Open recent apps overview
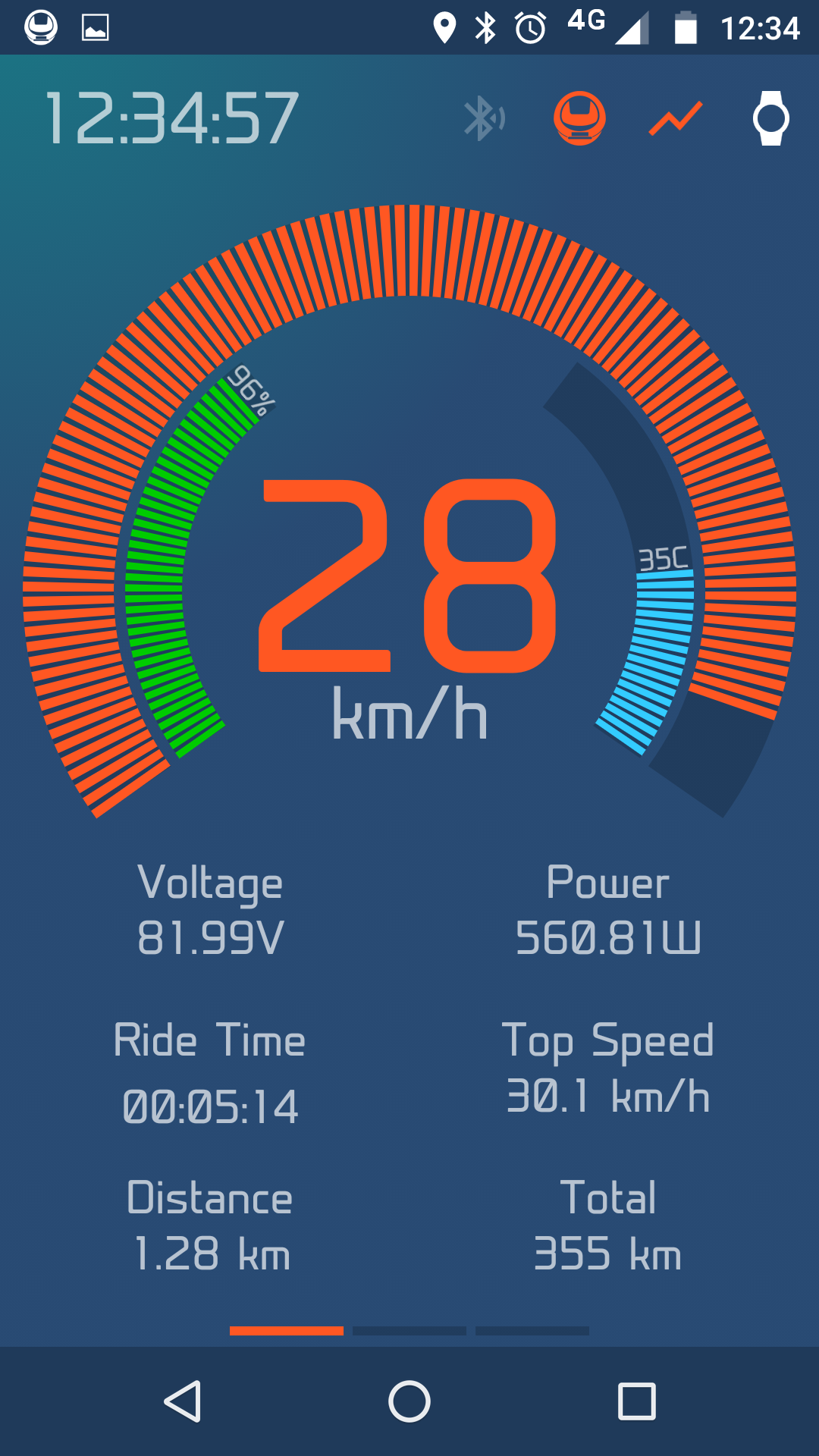819x1456 pixels. (x=637, y=1401)
